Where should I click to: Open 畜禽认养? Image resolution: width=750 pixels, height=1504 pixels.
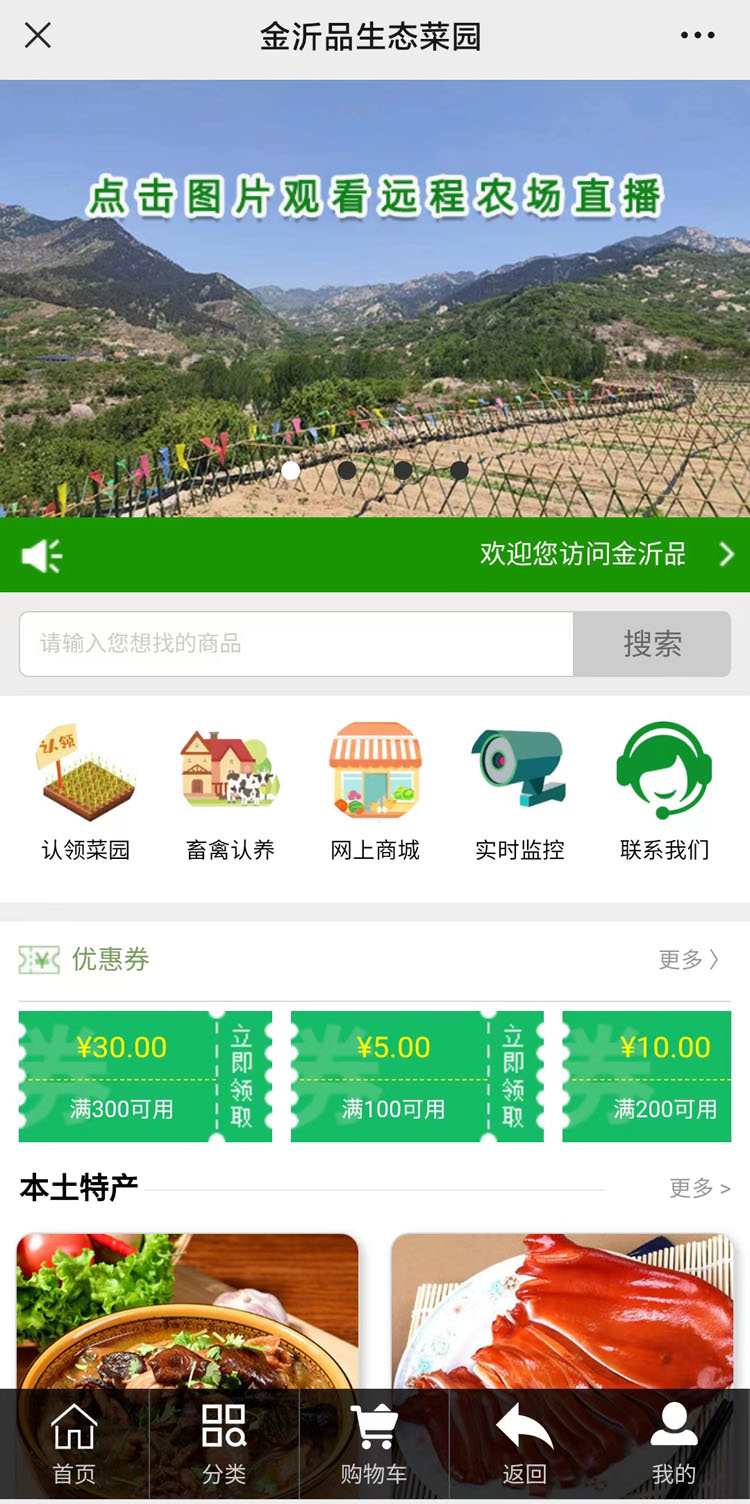tap(230, 791)
